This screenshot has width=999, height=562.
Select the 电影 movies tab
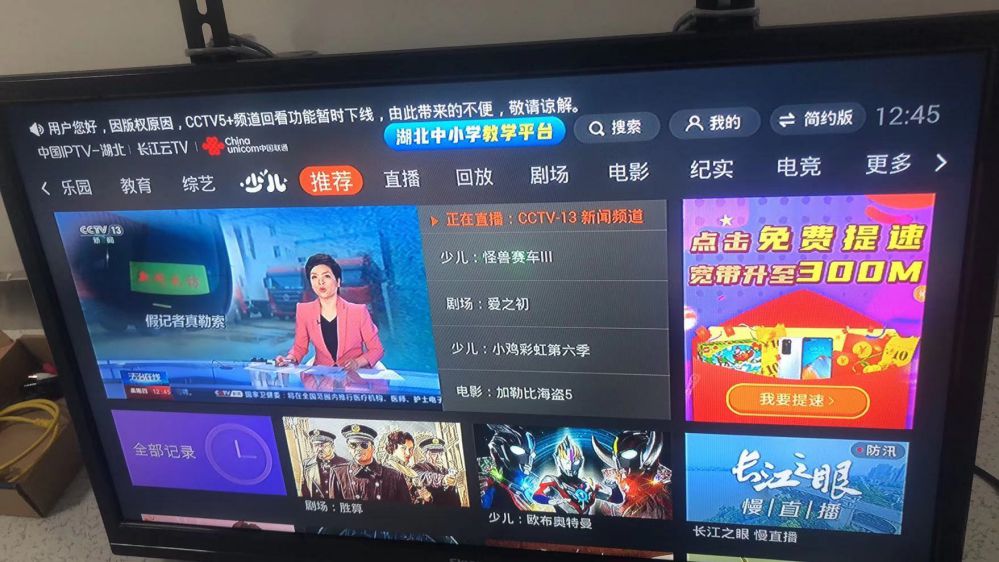click(628, 172)
